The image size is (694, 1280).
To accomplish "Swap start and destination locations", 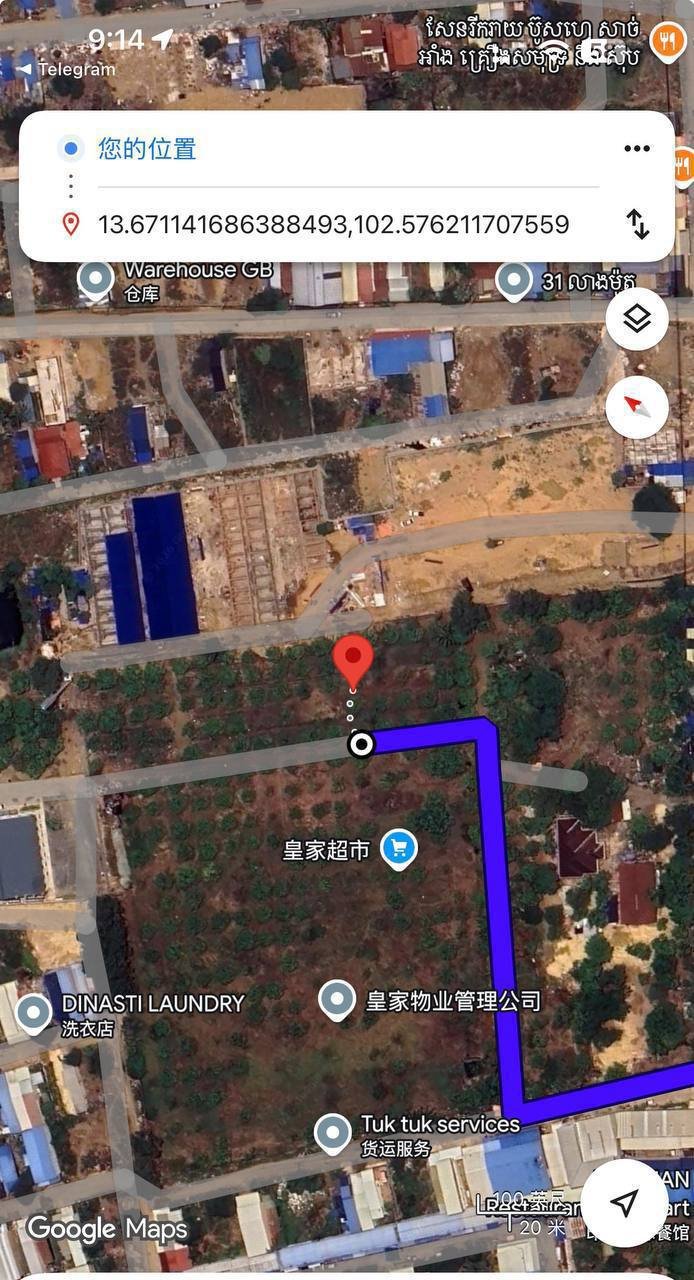I will click(x=638, y=223).
